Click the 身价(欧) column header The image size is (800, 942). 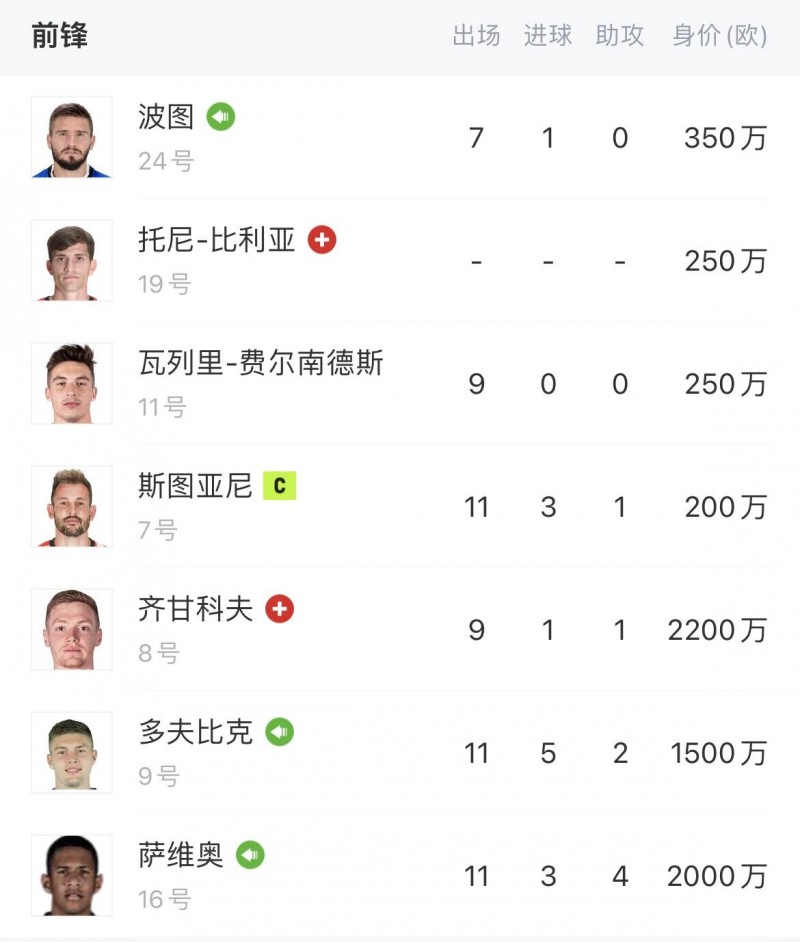(x=723, y=36)
